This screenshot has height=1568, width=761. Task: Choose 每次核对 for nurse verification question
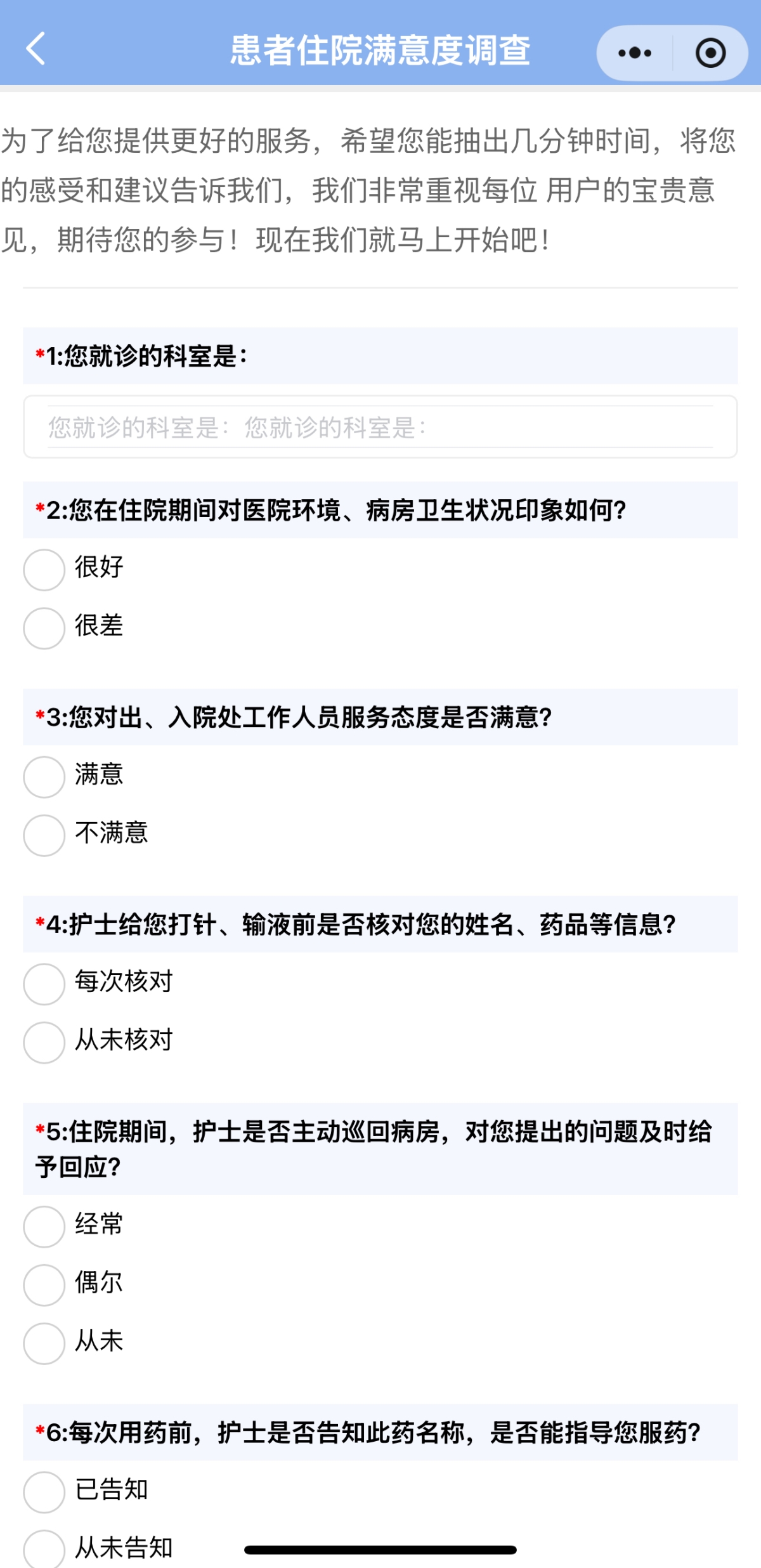pyautogui.click(x=44, y=984)
